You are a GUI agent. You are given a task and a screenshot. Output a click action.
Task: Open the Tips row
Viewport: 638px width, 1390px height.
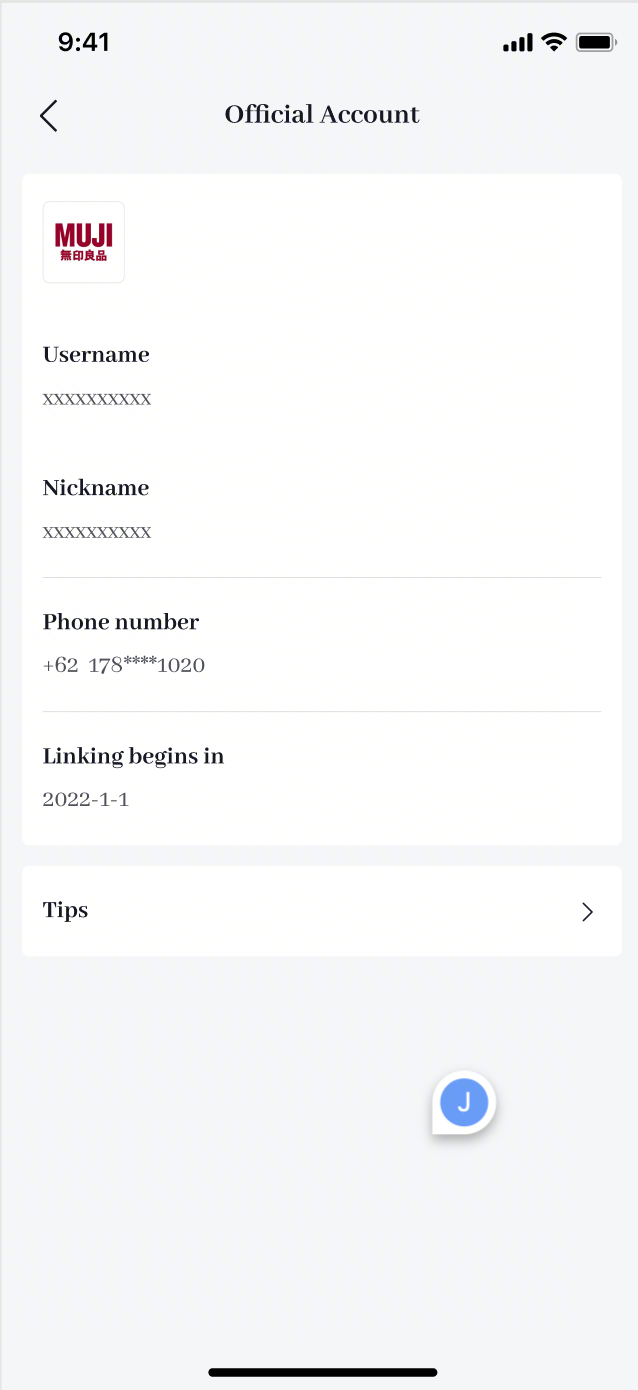(x=321, y=911)
